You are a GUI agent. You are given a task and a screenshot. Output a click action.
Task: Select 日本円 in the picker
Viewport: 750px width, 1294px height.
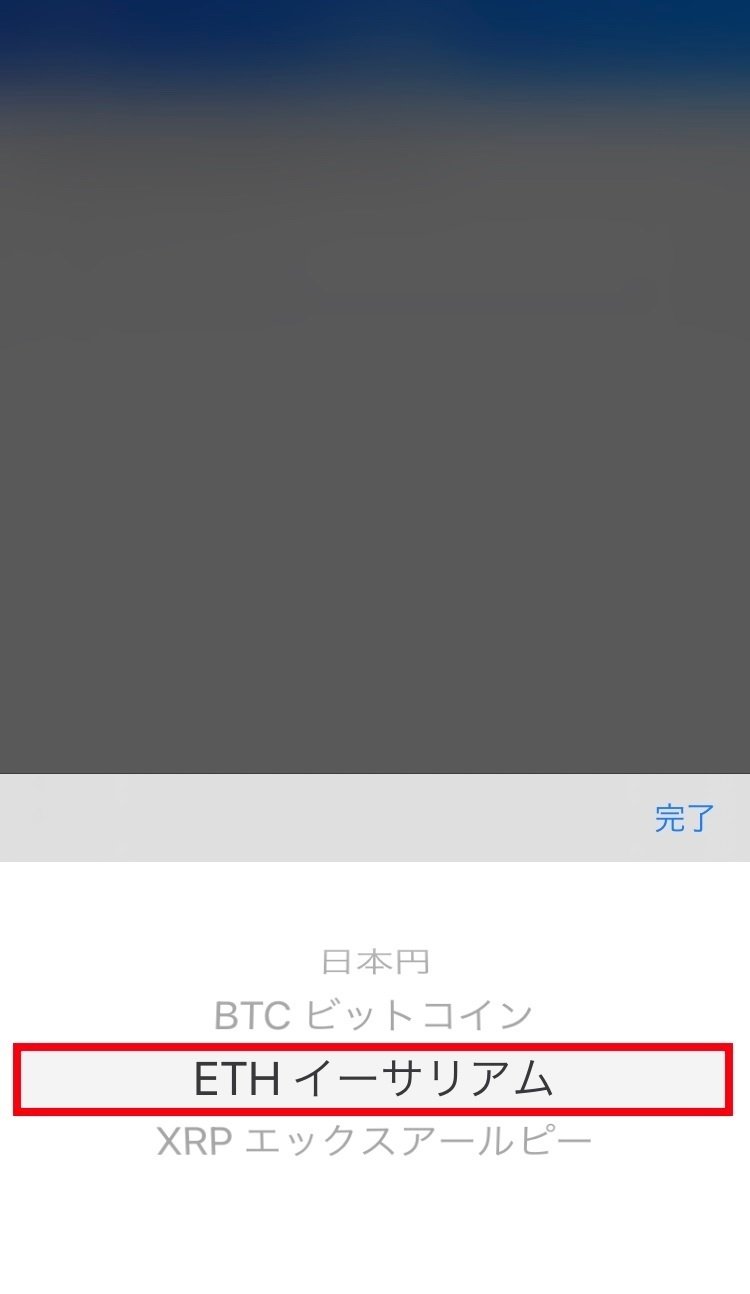click(375, 962)
